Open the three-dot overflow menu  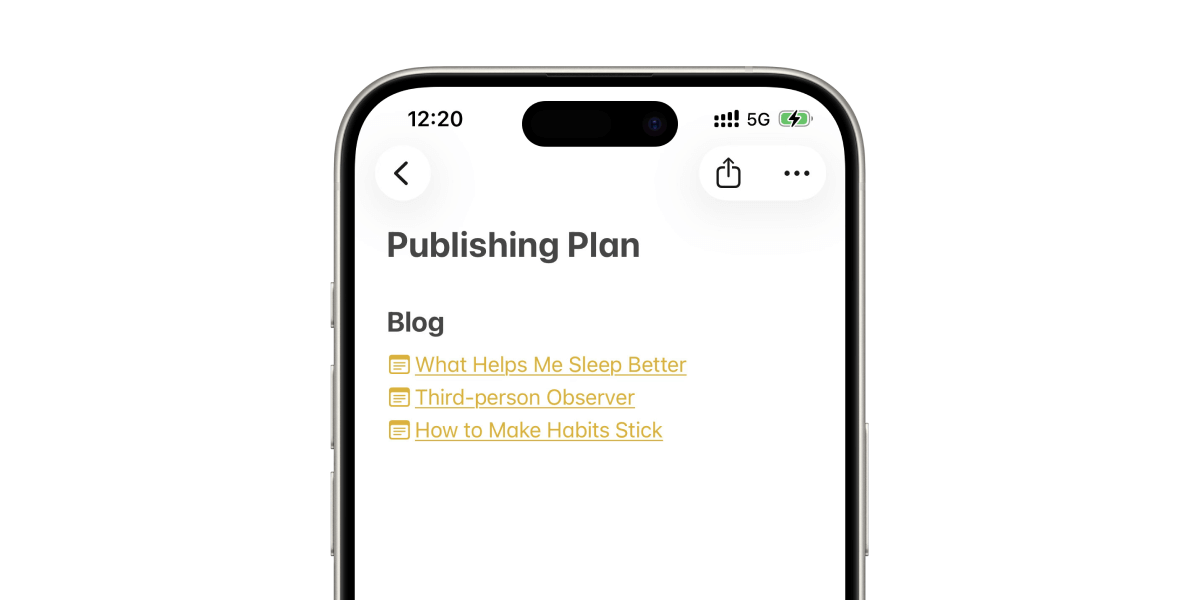(796, 173)
